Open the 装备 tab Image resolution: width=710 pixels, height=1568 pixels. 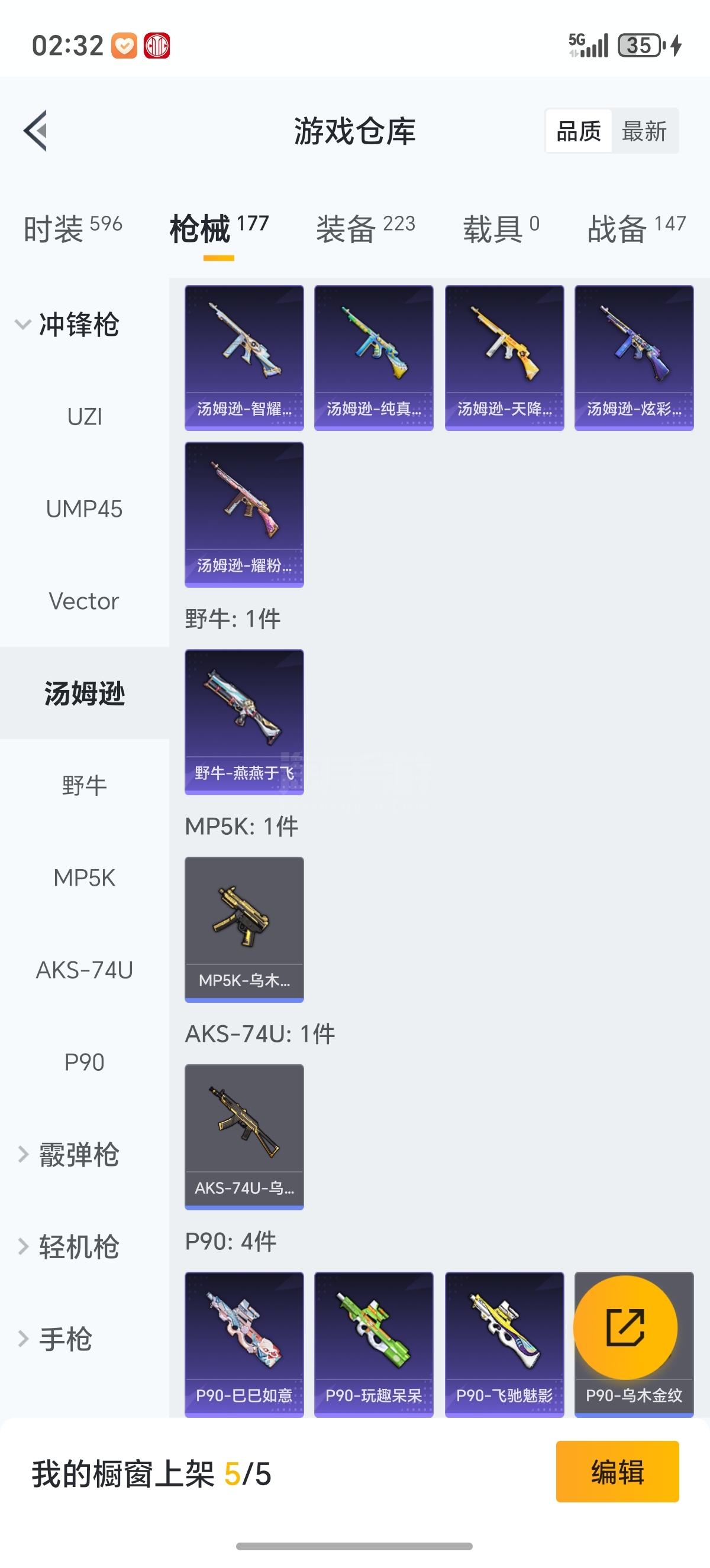(365, 229)
